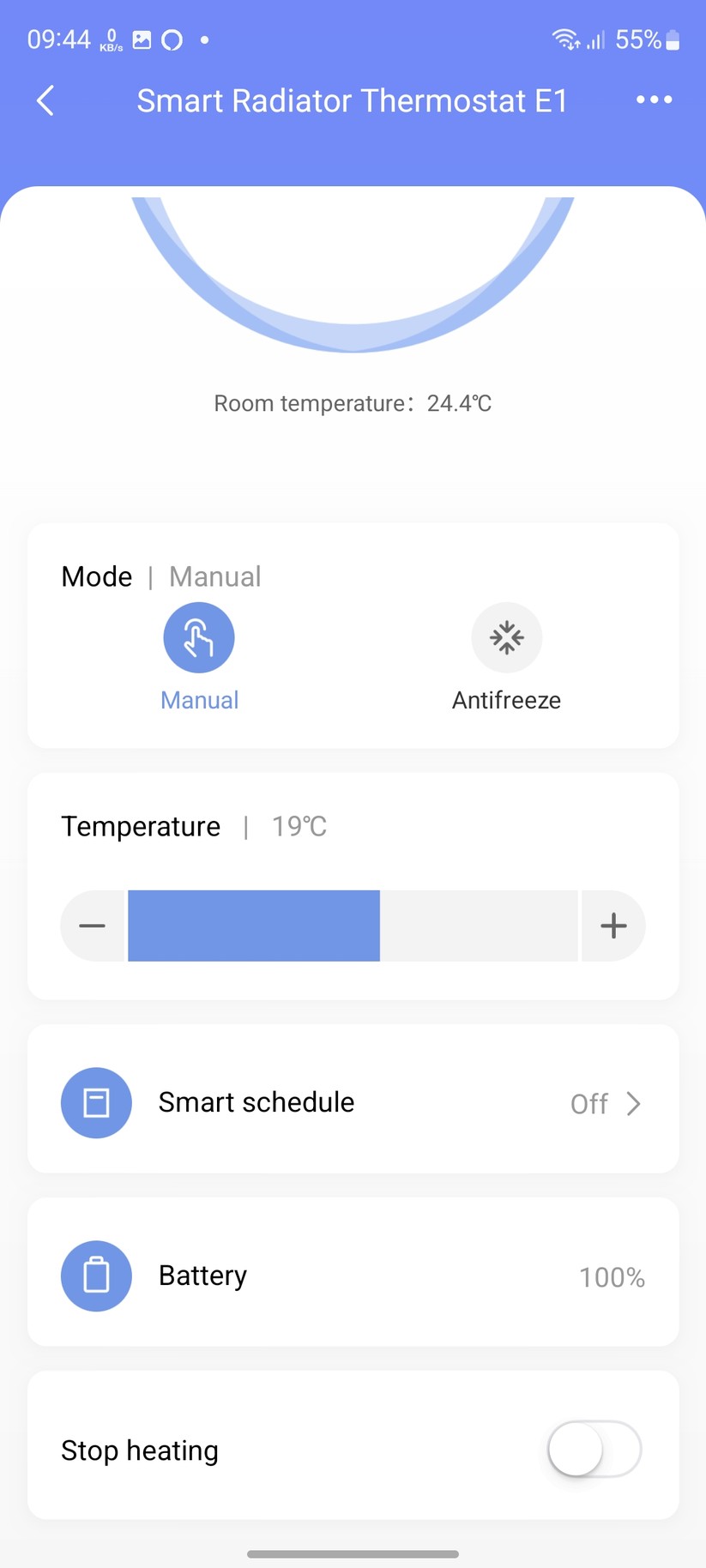Tap the Battery icon
This screenshot has height=1568, width=706.
click(96, 1276)
